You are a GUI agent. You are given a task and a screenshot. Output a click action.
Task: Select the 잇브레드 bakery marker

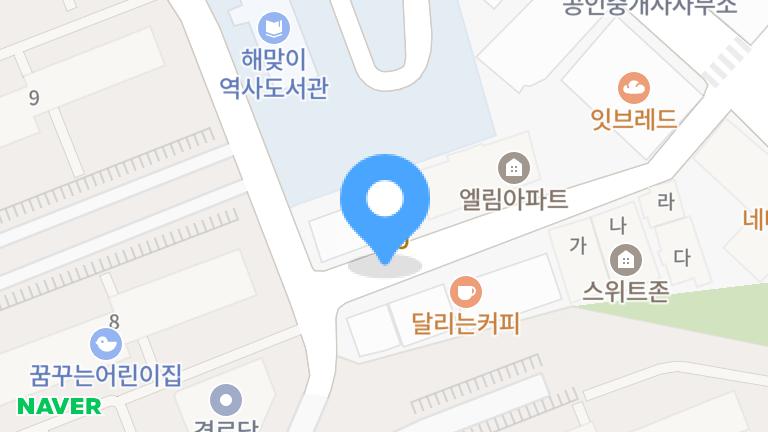point(632,88)
